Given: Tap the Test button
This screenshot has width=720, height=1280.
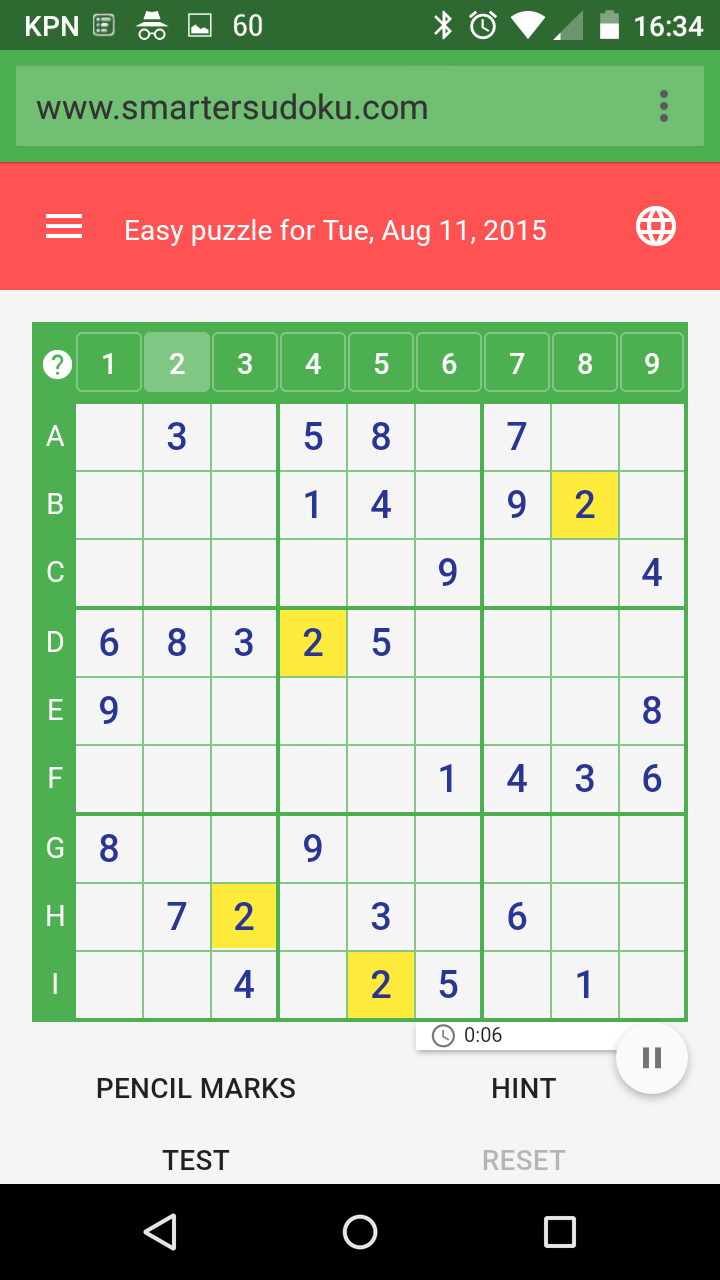Looking at the screenshot, I should click(x=196, y=1160).
